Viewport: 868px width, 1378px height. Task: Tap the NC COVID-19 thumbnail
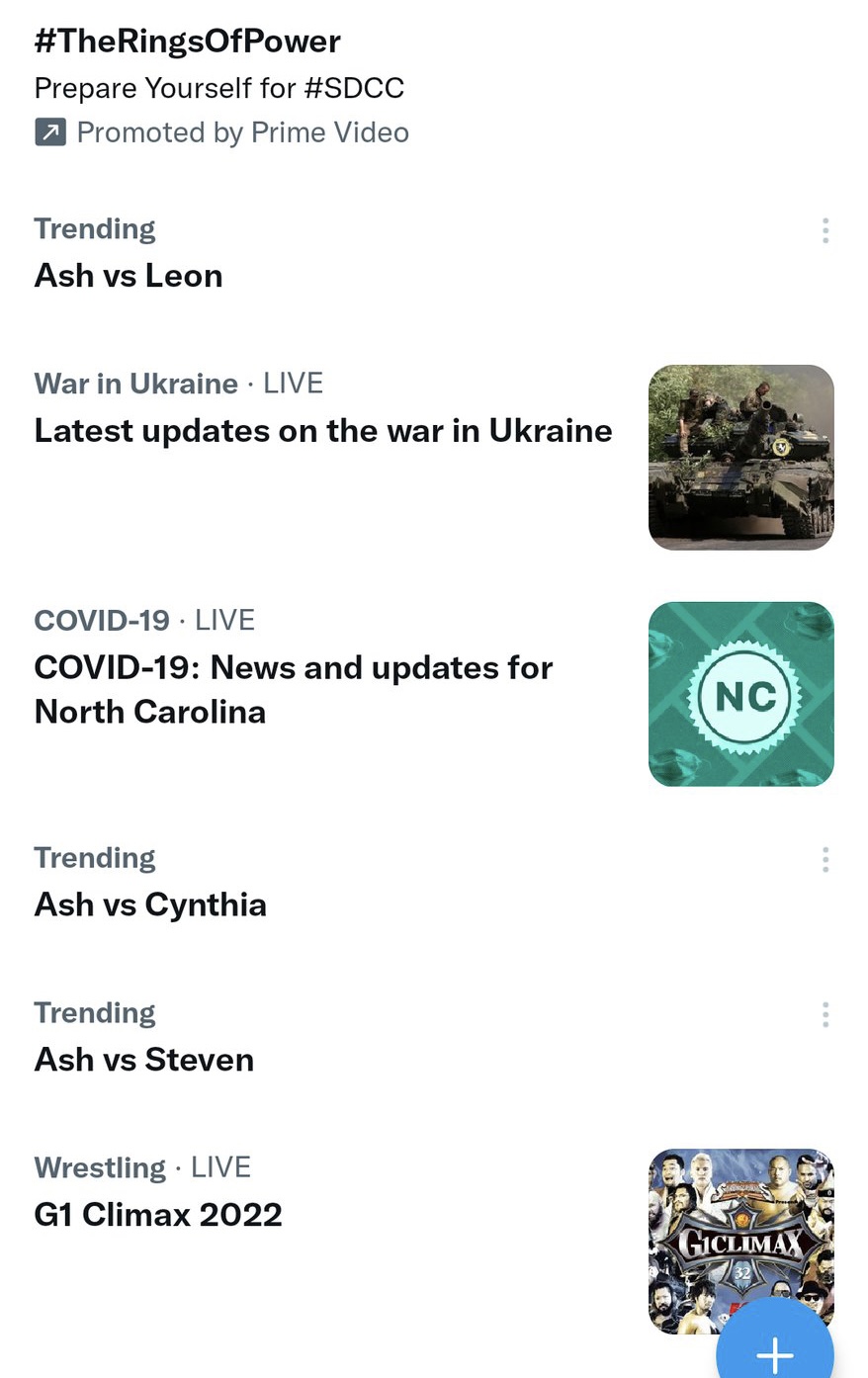[x=740, y=694]
